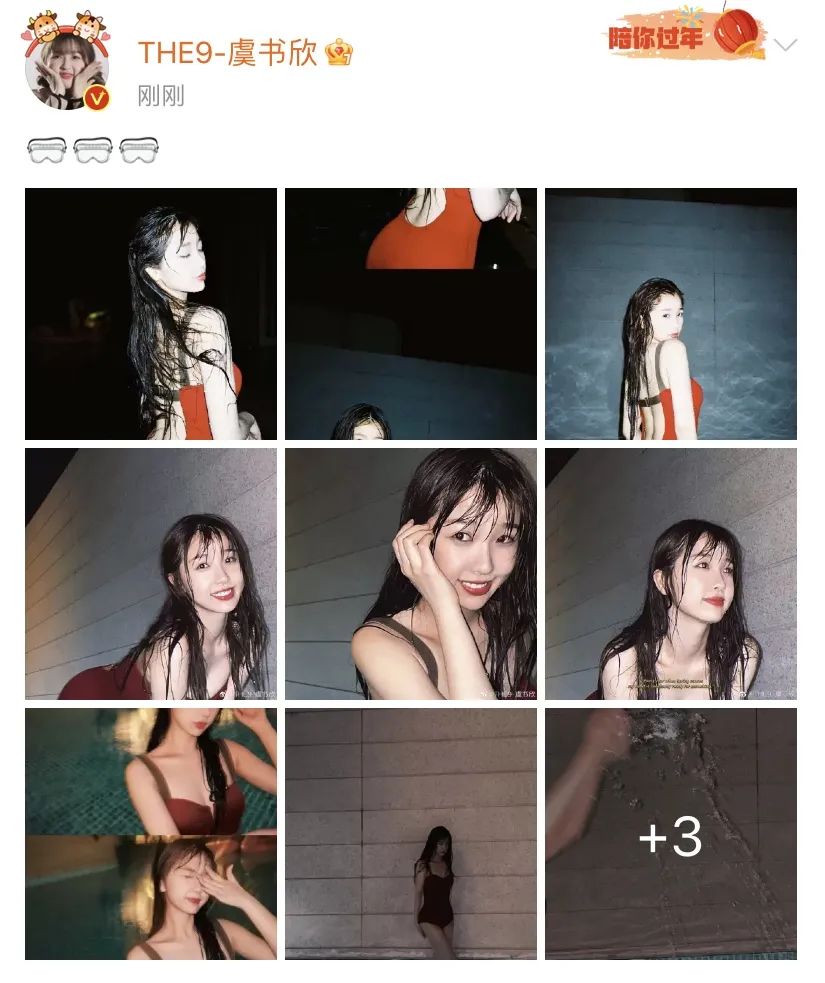
Task: View the side-profile photo with yellow subtitle text
Action: coord(671,574)
